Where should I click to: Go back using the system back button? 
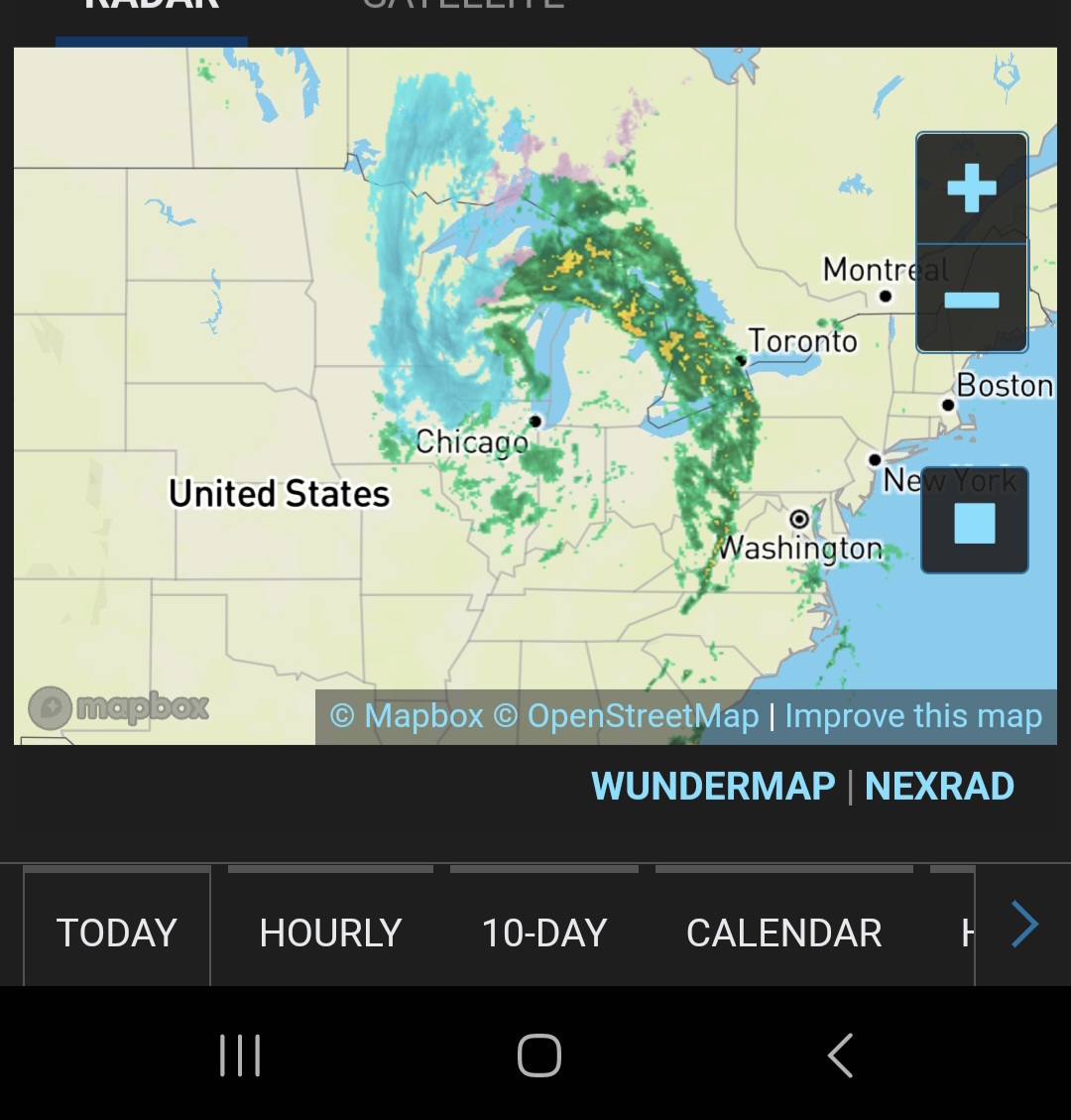(840, 1055)
